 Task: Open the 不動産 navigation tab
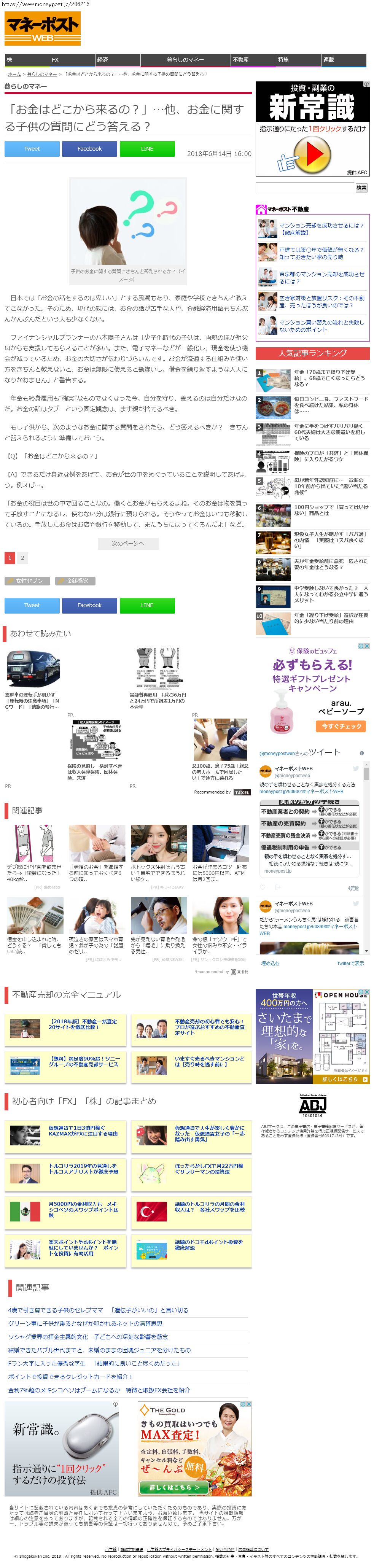pos(253,60)
